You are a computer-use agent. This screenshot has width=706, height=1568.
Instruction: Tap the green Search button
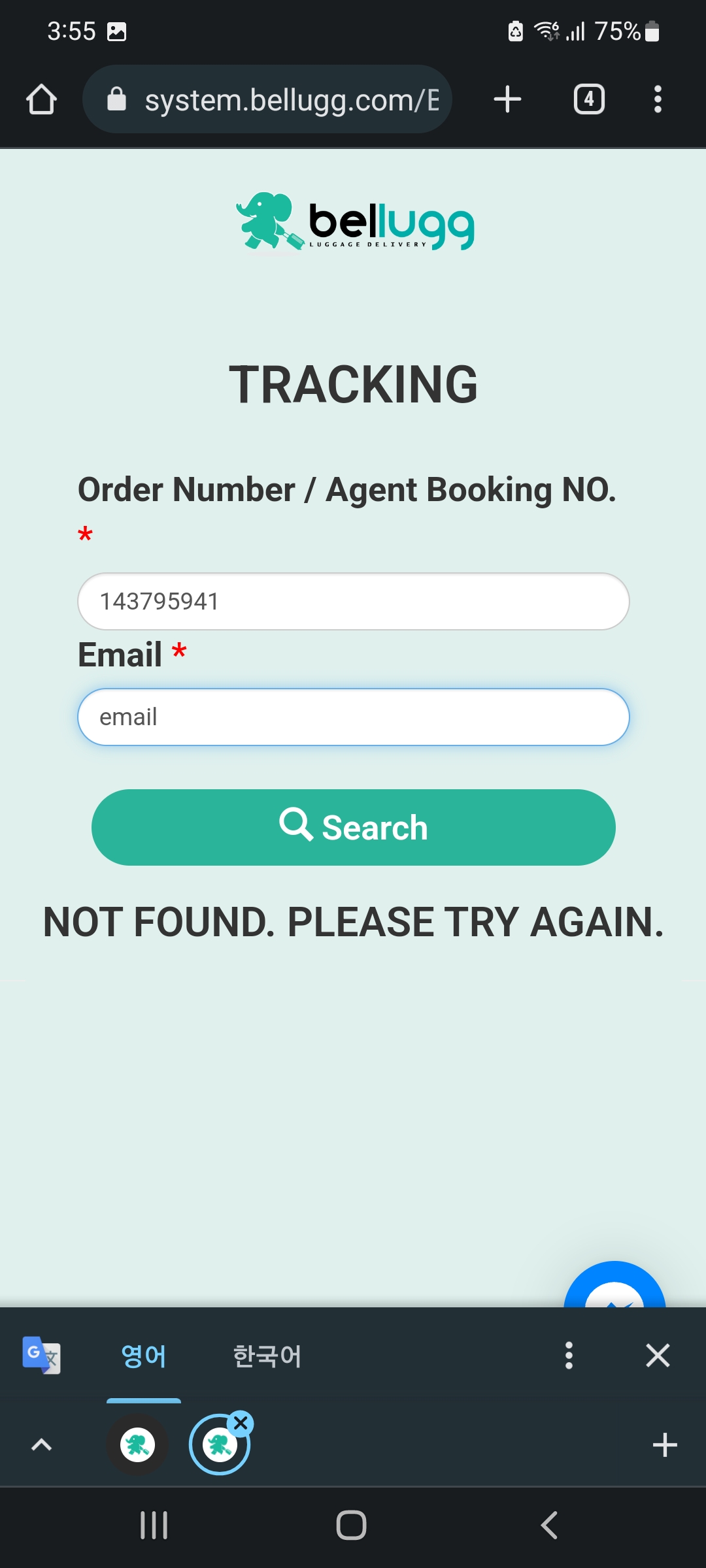354,827
